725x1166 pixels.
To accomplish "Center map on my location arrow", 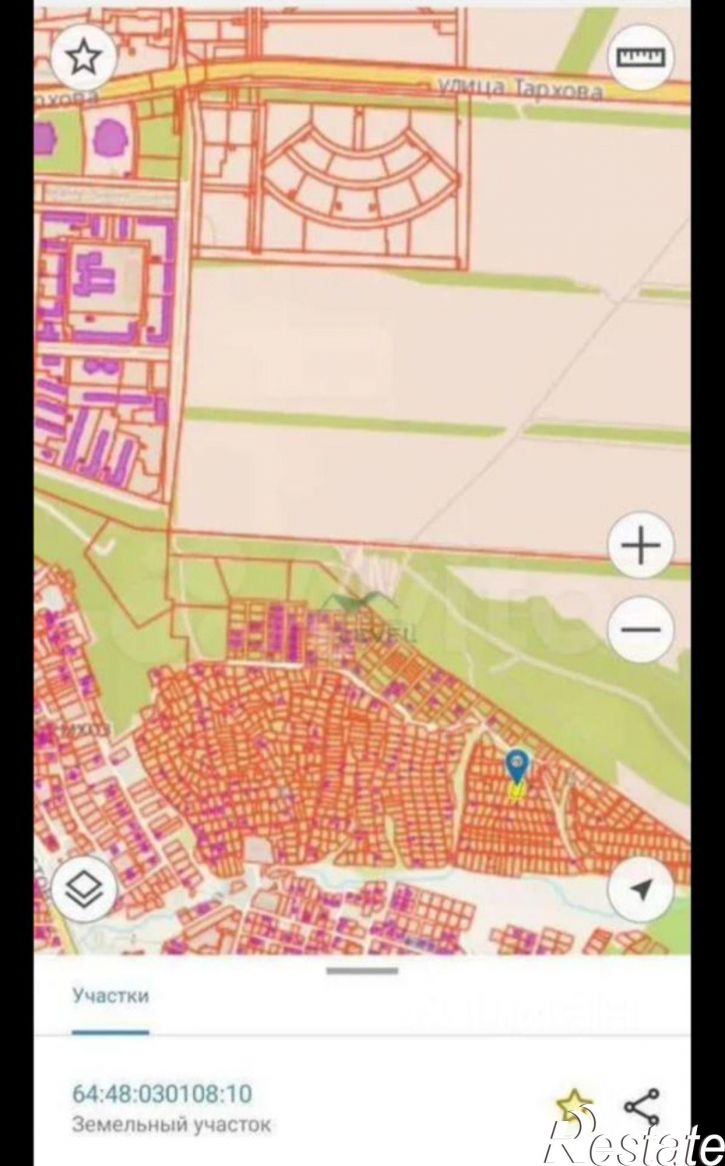I will (x=640, y=889).
